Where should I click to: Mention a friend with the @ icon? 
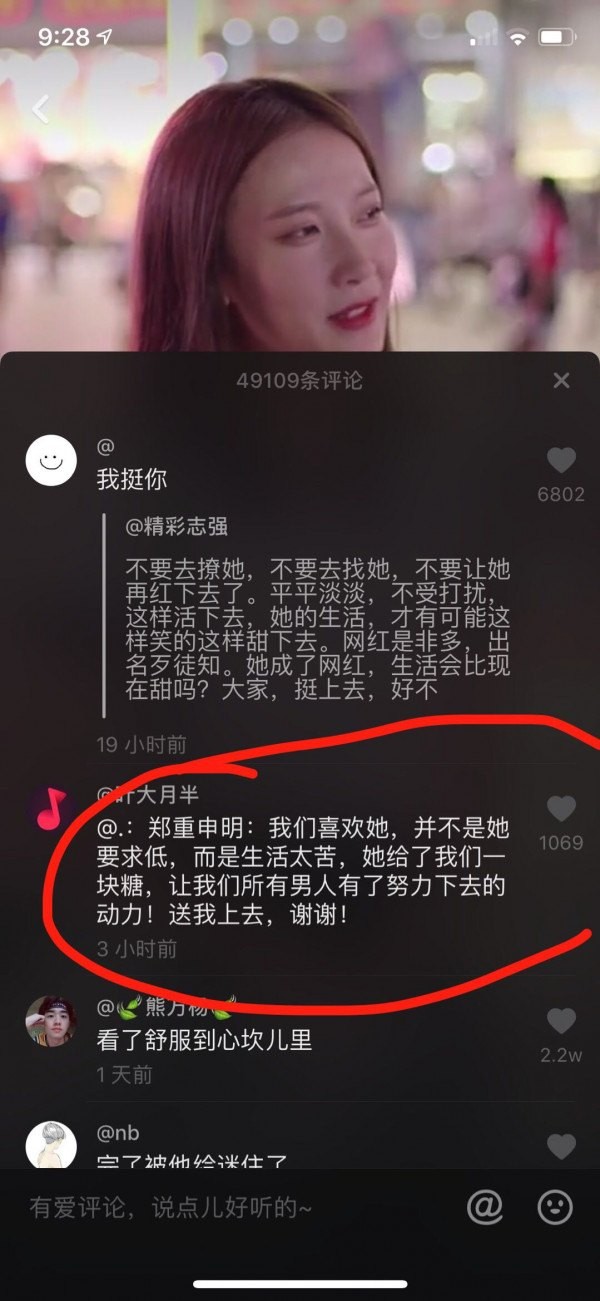485,1207
